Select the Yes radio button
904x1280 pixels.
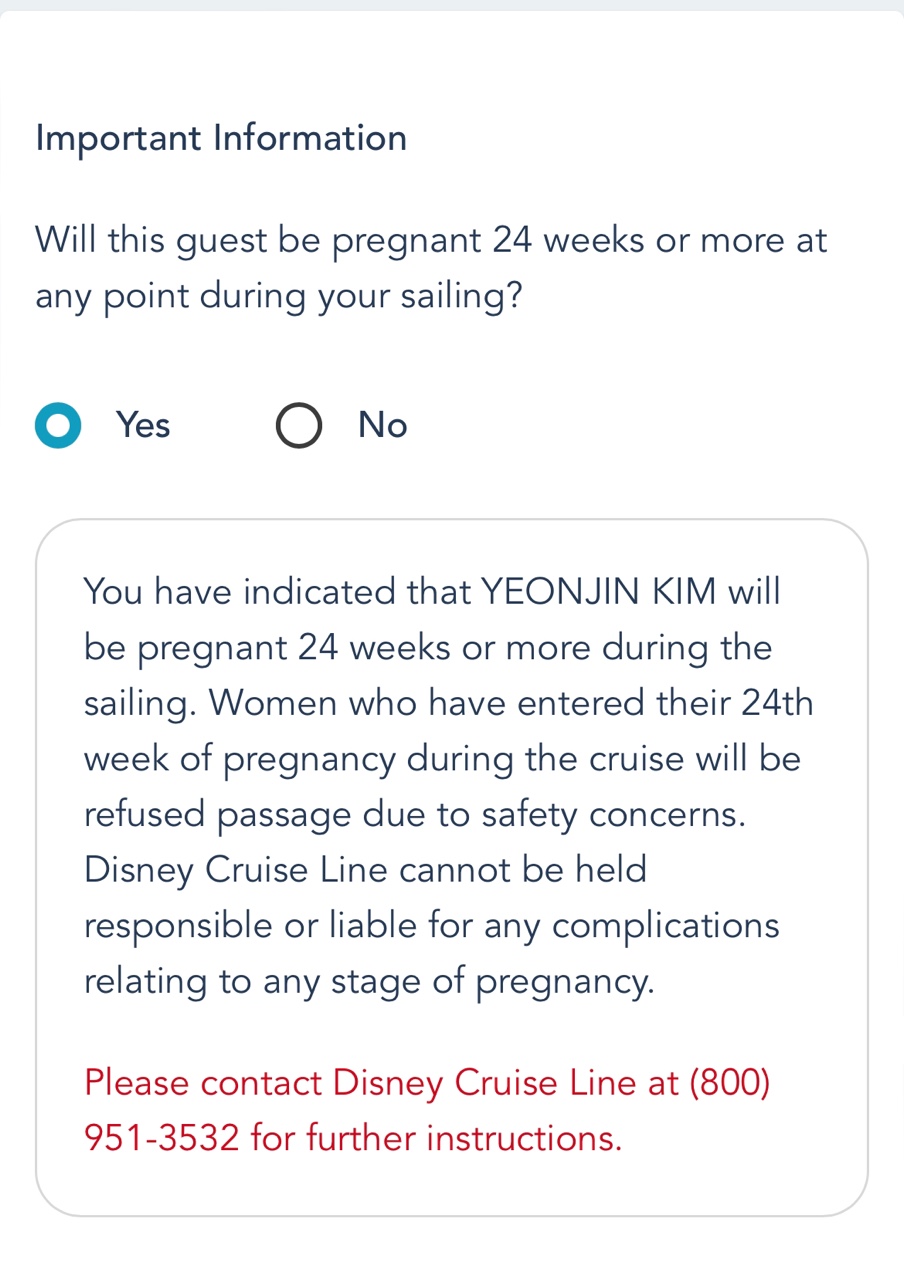[x=59, y=426]
